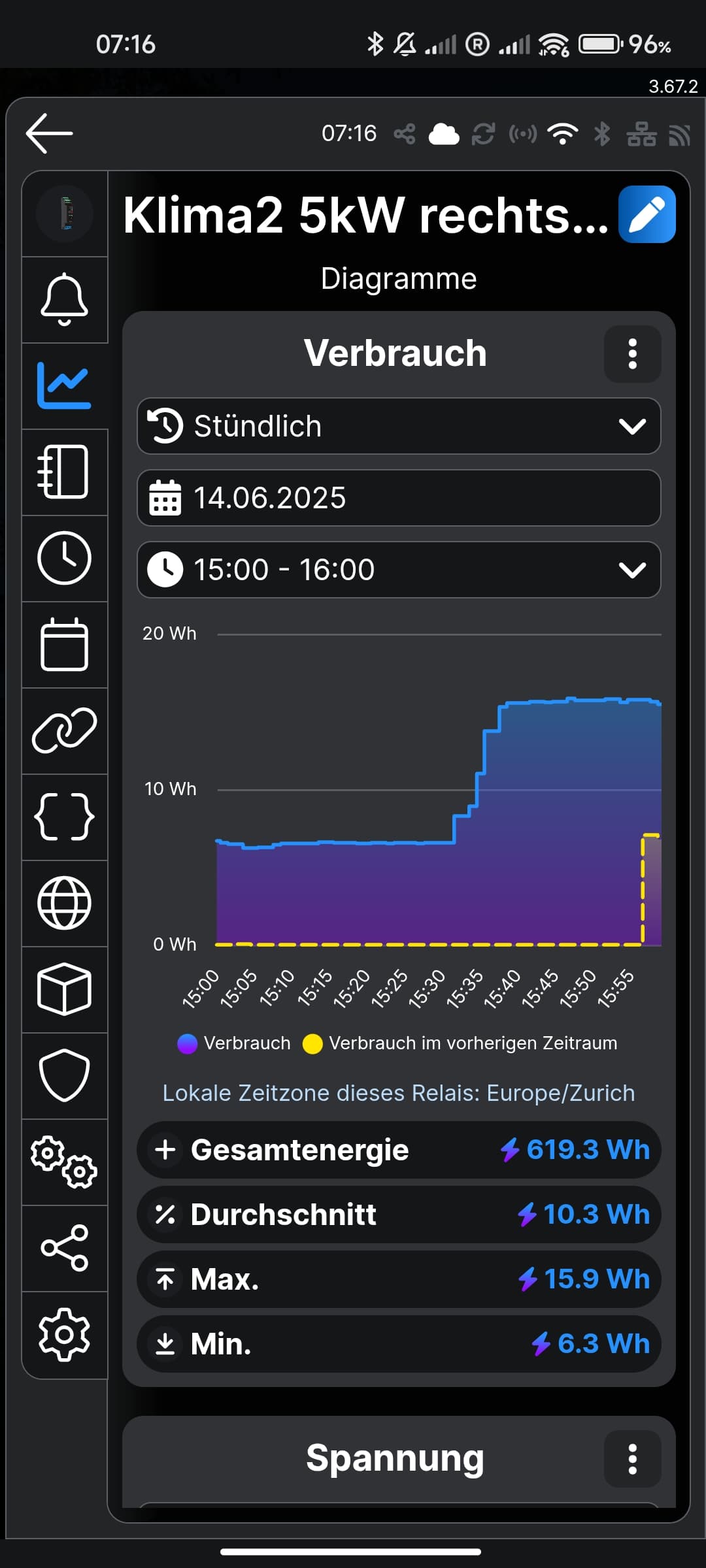
Task: Change the date 14.06.2025
Action: 398,498
